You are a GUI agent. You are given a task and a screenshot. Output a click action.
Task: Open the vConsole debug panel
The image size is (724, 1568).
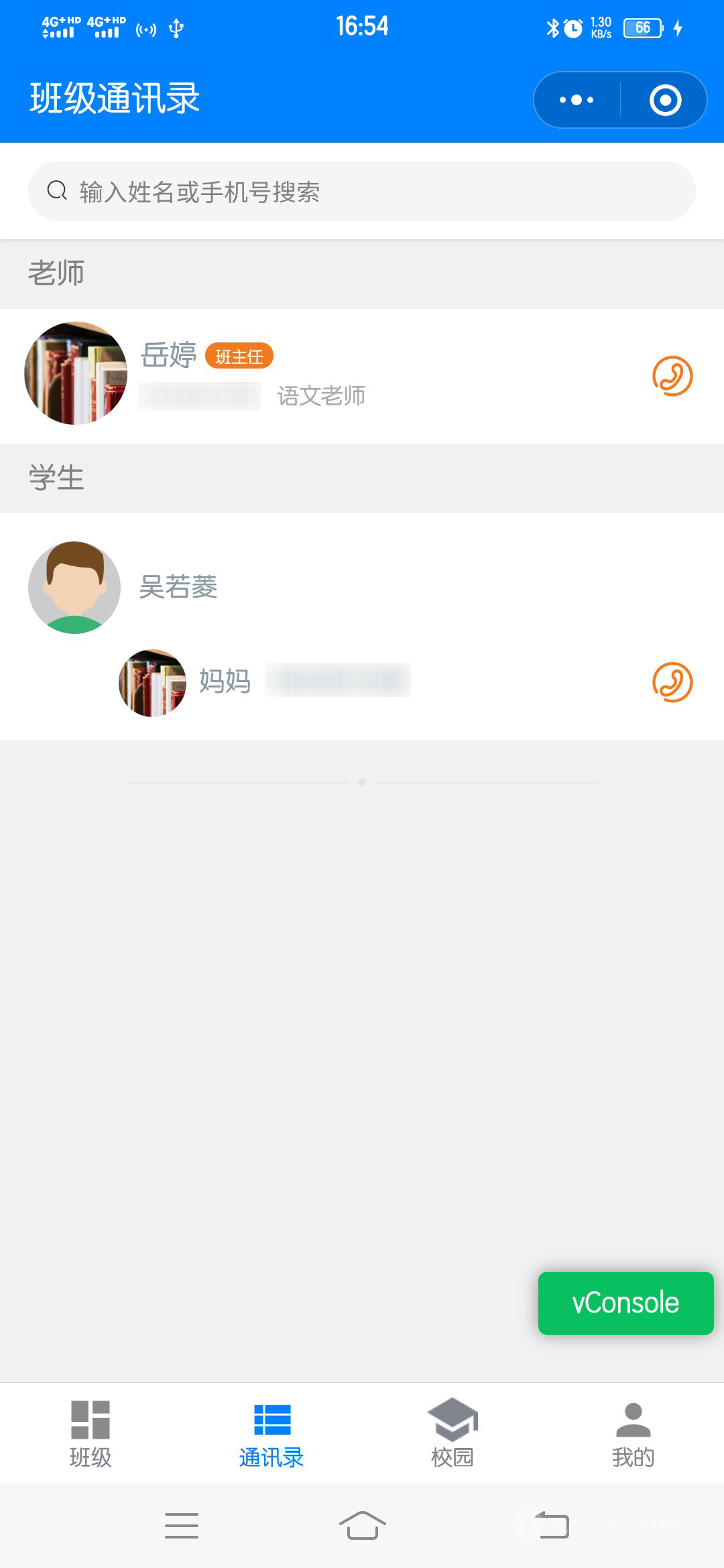tap(625, 1303)
